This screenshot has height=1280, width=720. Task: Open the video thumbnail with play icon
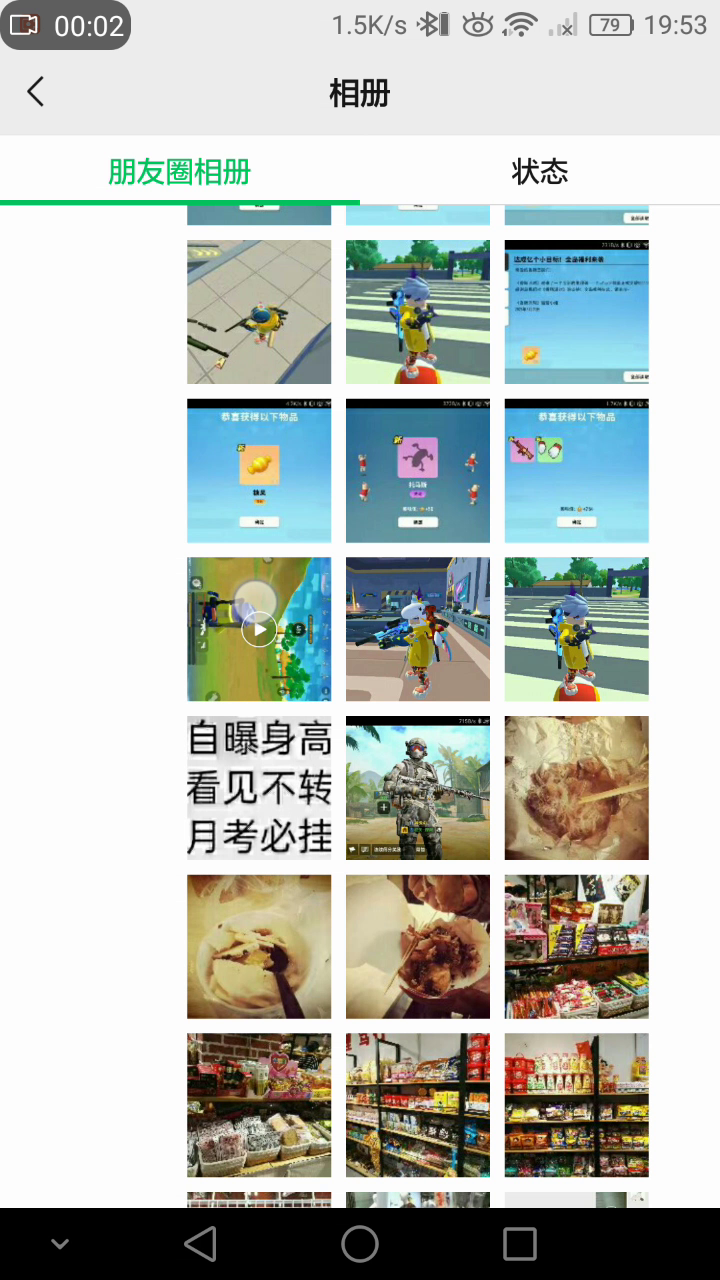tap(259, 629)
